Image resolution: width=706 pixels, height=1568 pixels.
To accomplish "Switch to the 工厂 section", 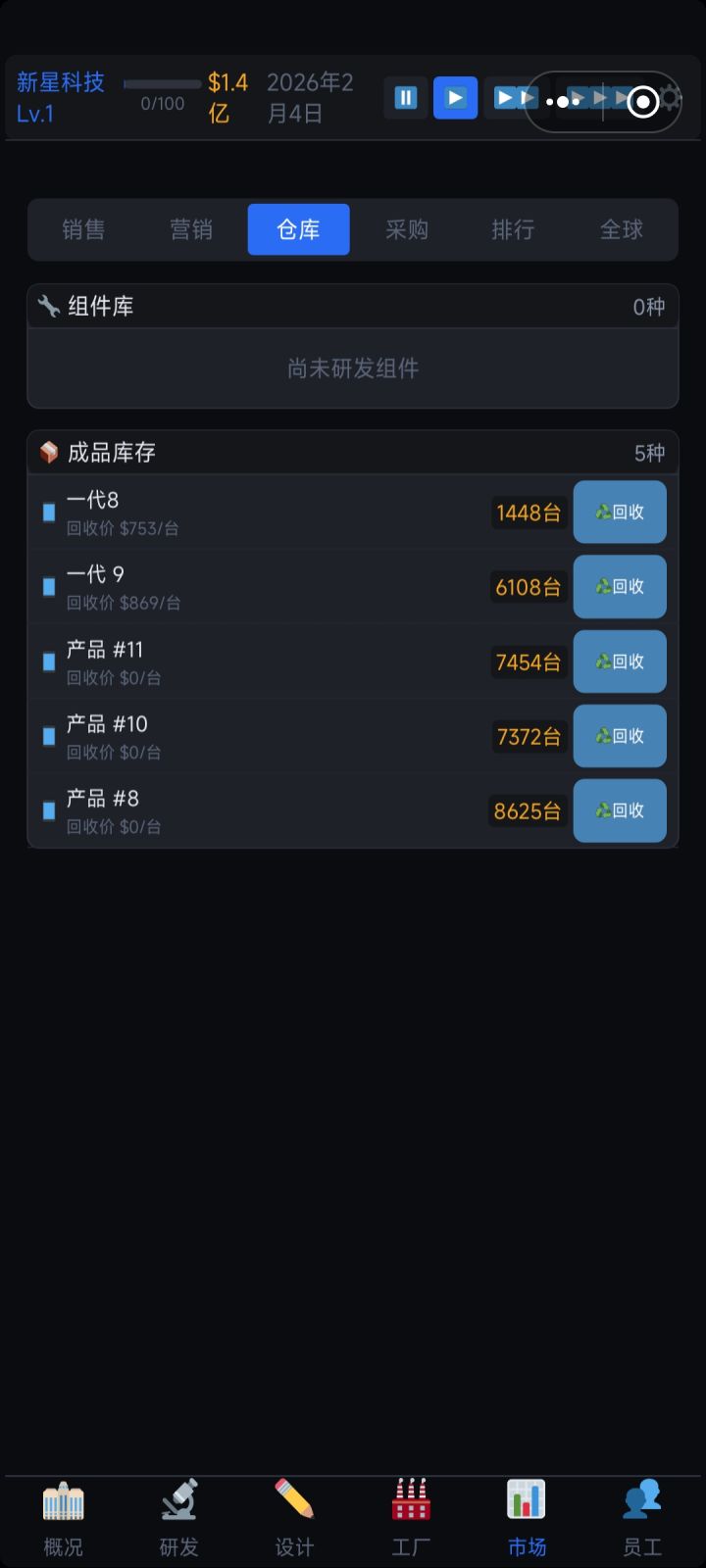I will click(411, 1519).
